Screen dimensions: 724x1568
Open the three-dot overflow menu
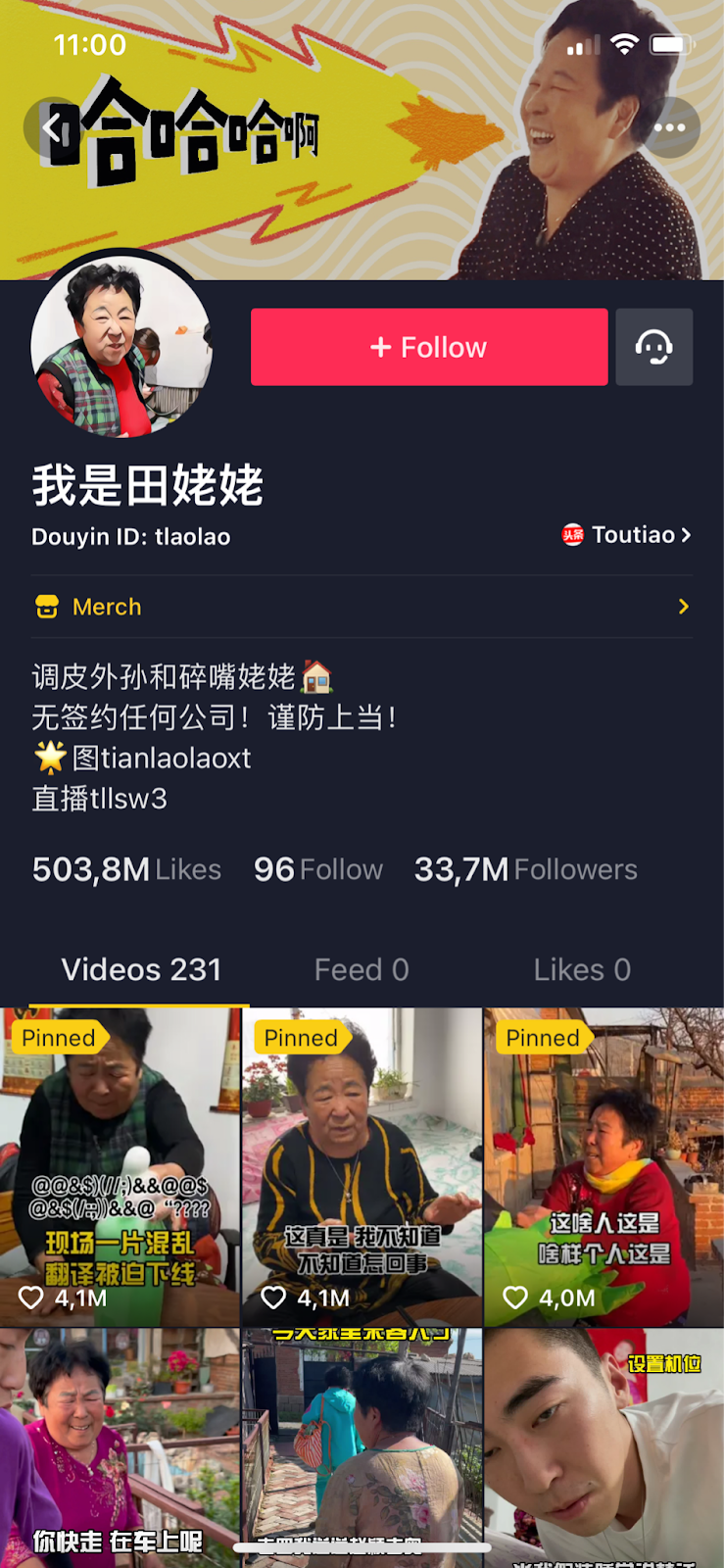(670, 127)
